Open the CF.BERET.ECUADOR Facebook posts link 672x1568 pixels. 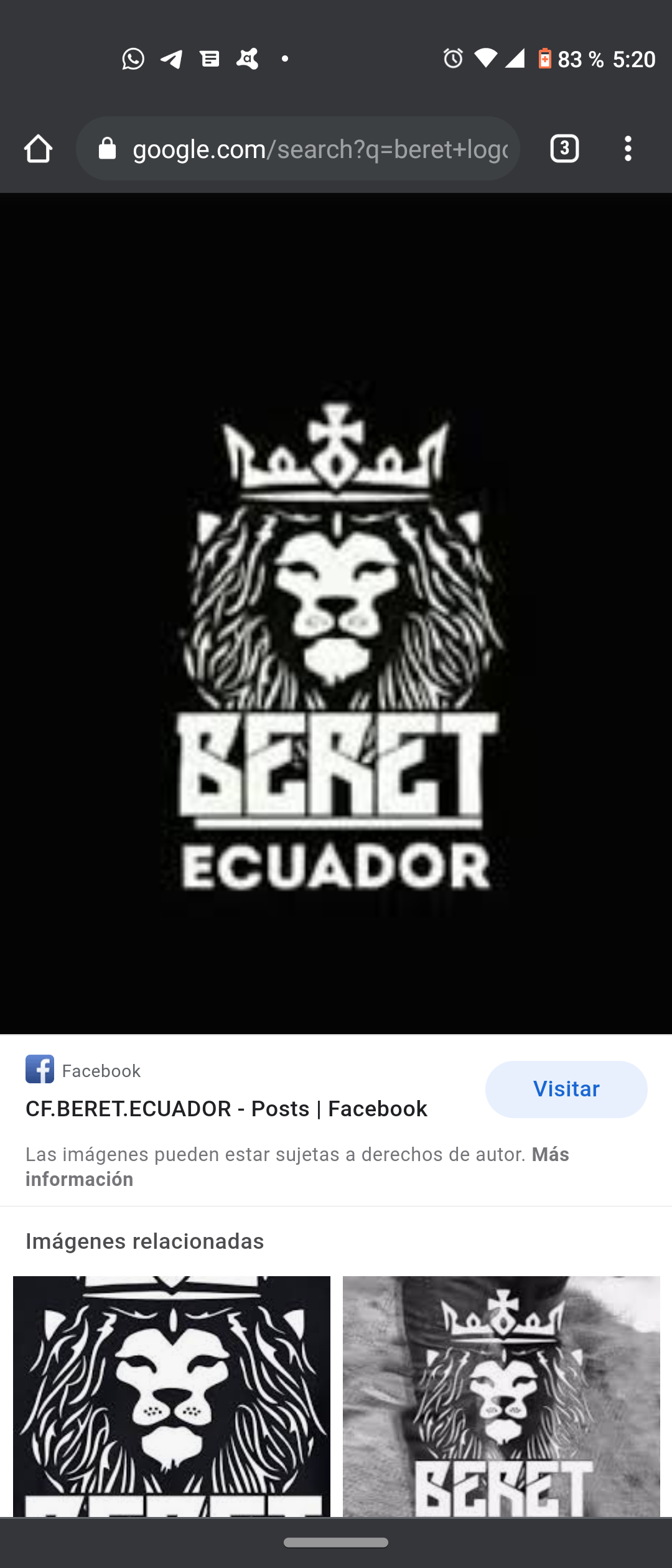pos(226,1109)
